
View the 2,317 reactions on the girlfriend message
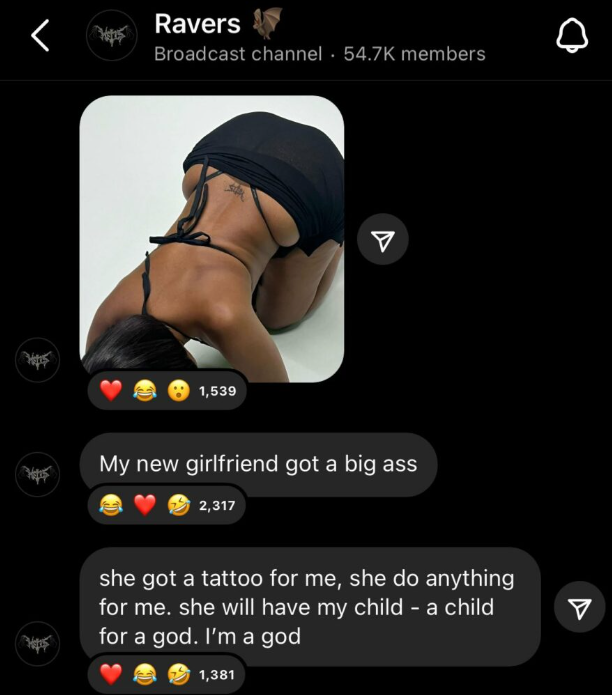167,505
